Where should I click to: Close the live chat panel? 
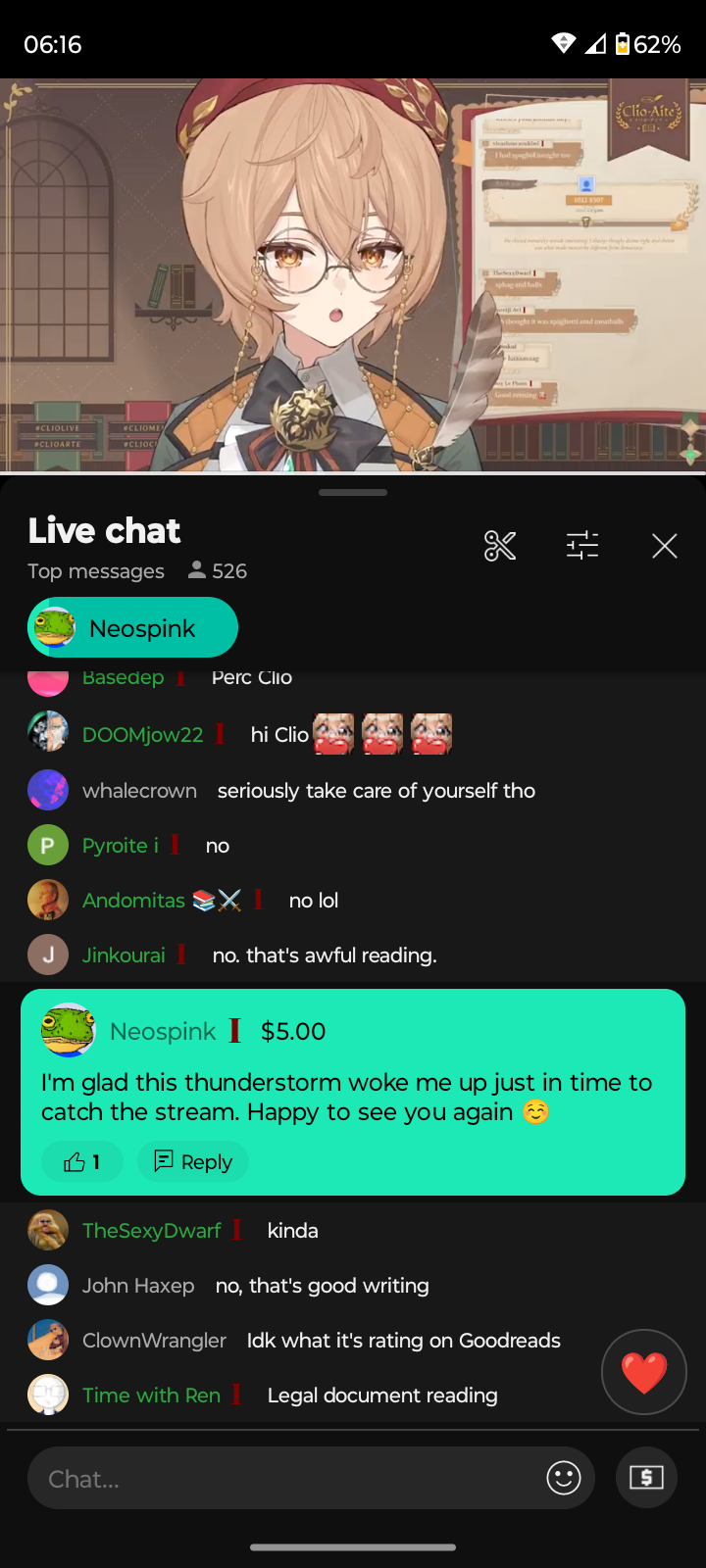[x=665, y=546]
